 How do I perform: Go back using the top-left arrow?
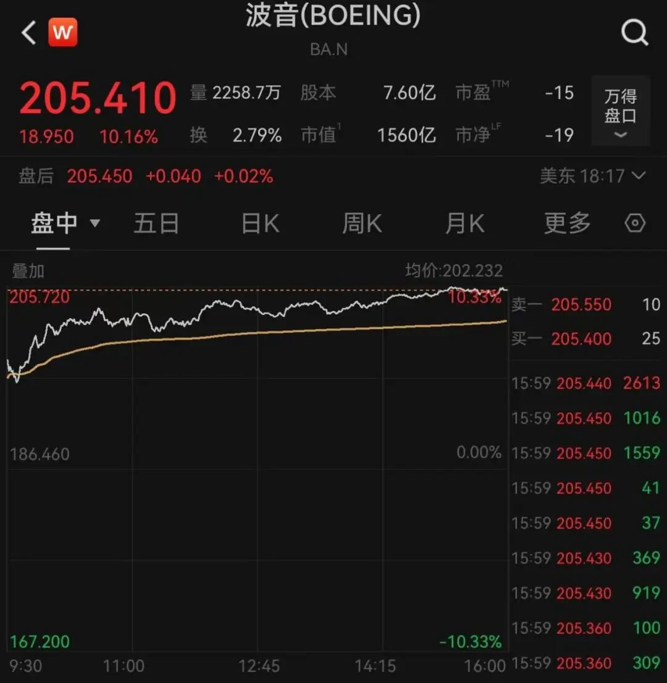[28, 33]
